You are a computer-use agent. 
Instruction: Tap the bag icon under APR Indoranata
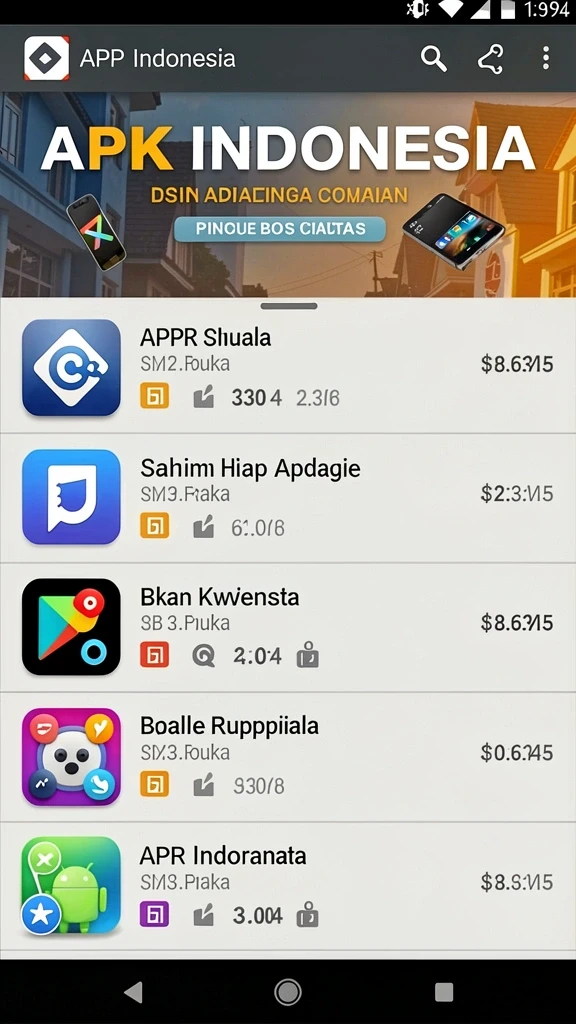click(x=308, y=915)
